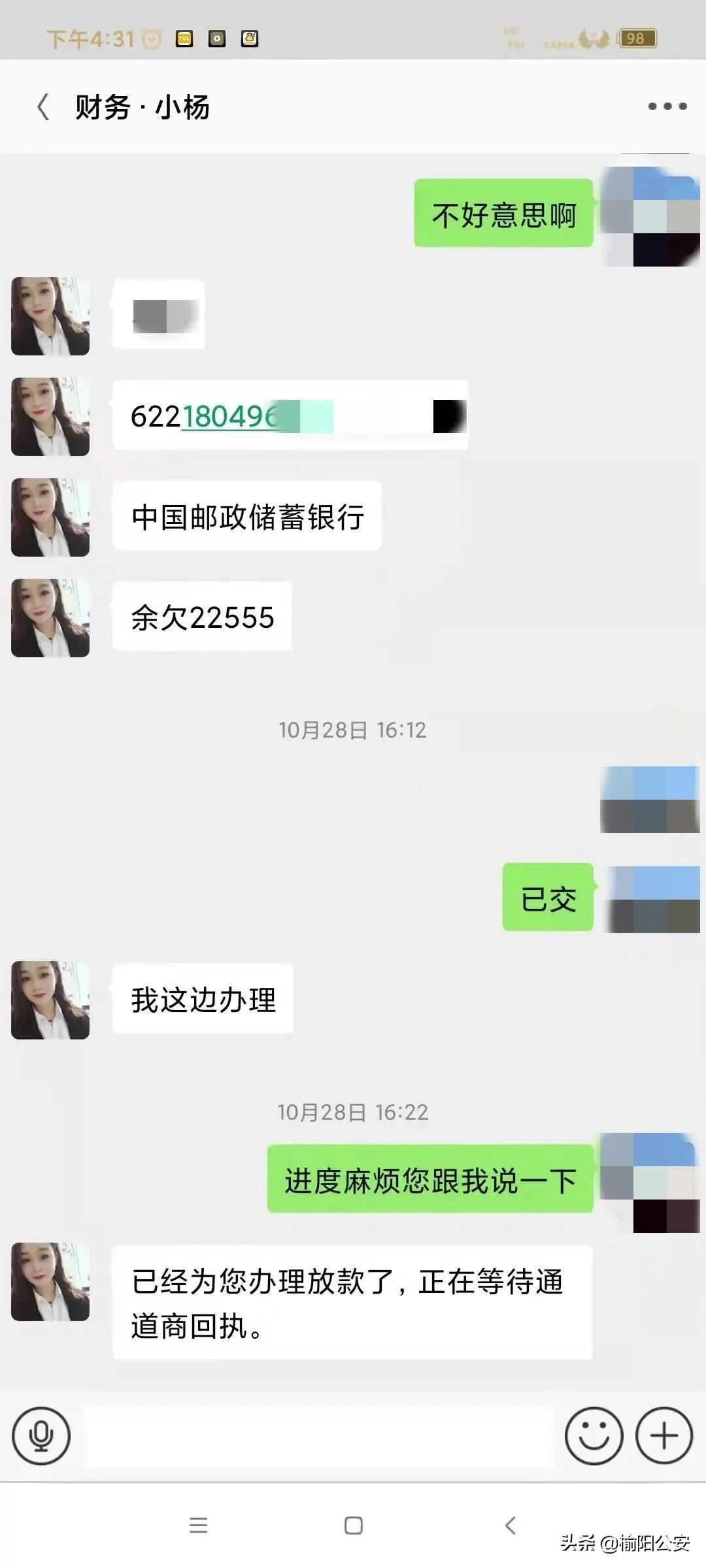This screenshot has width=706, height=1568.
Task: Tap the back chevron to leave the chat
Action: click(x=43, y=106)
